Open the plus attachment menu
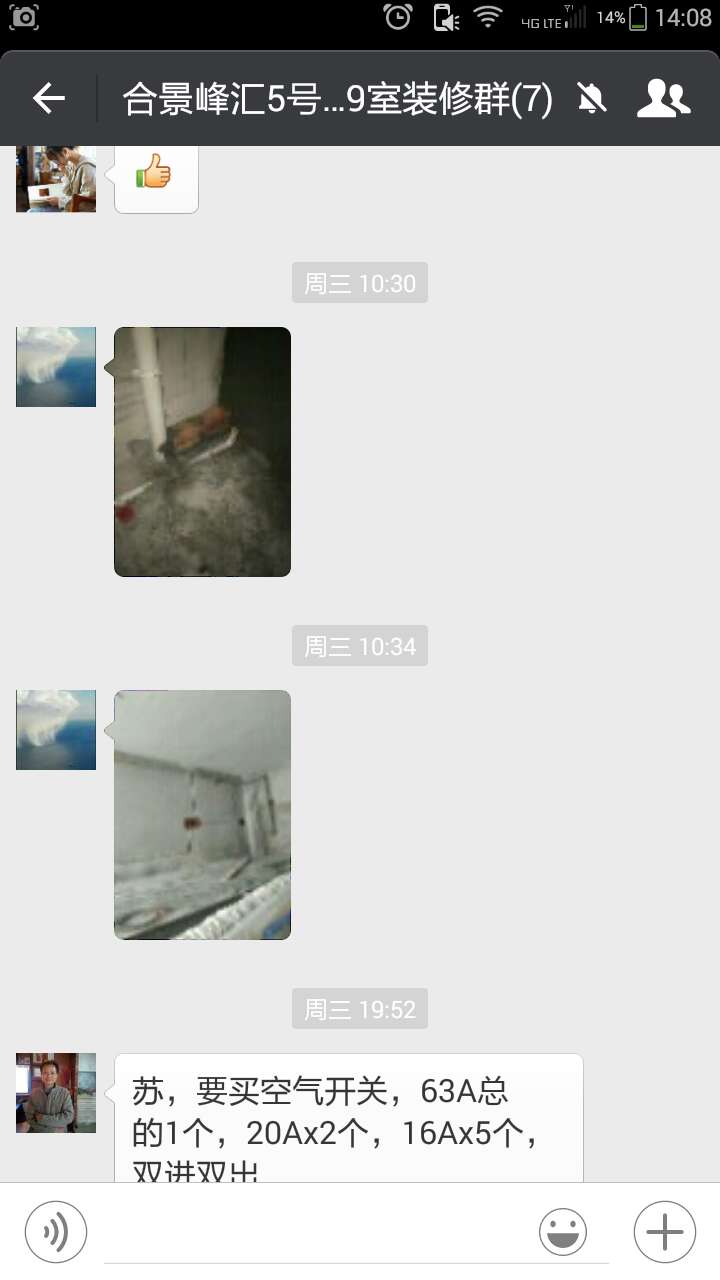This screenshot has width=720, height=1280. pos(664,1232)
